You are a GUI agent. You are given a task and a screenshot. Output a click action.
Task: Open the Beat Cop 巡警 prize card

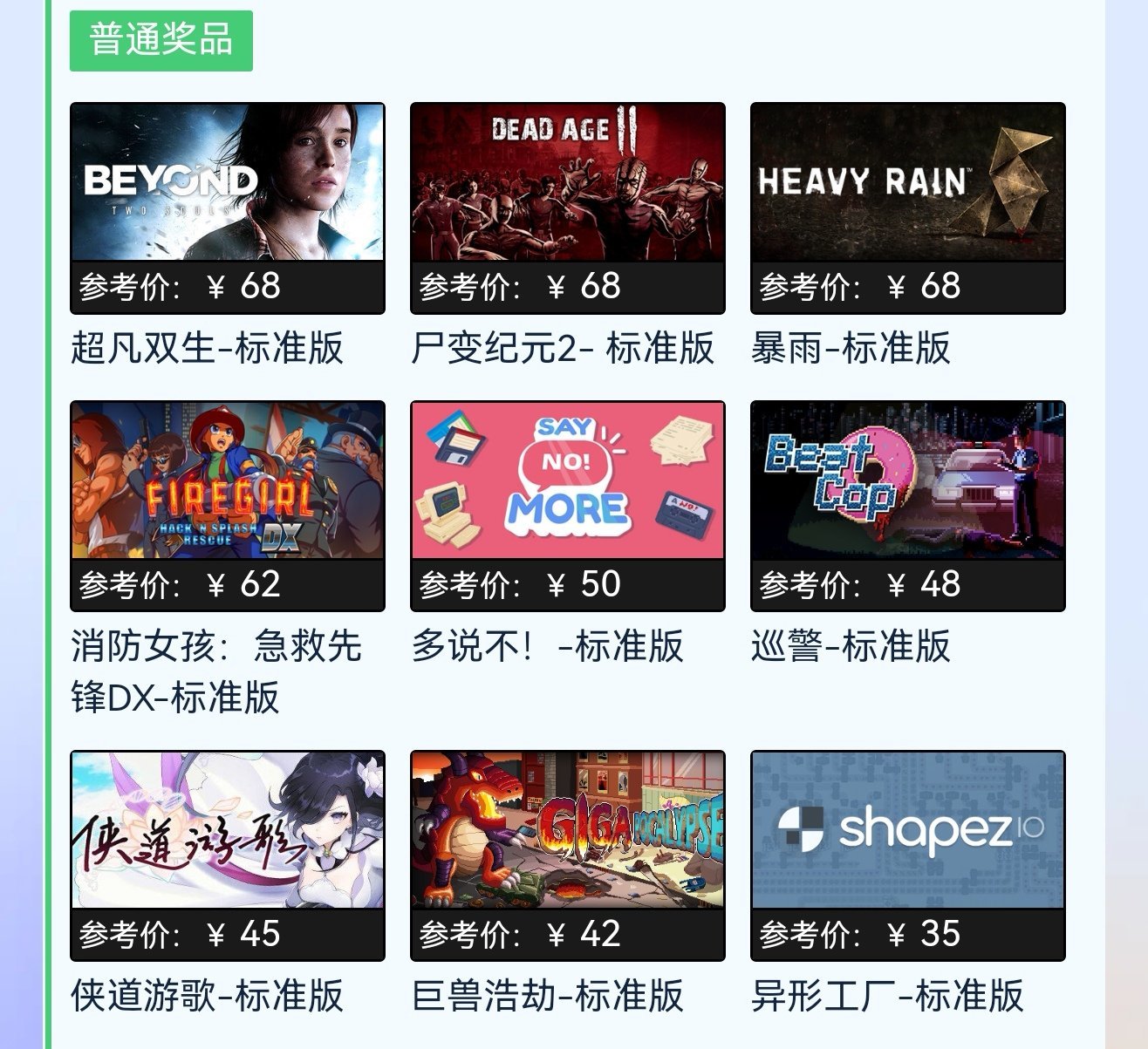pos(907,481)
